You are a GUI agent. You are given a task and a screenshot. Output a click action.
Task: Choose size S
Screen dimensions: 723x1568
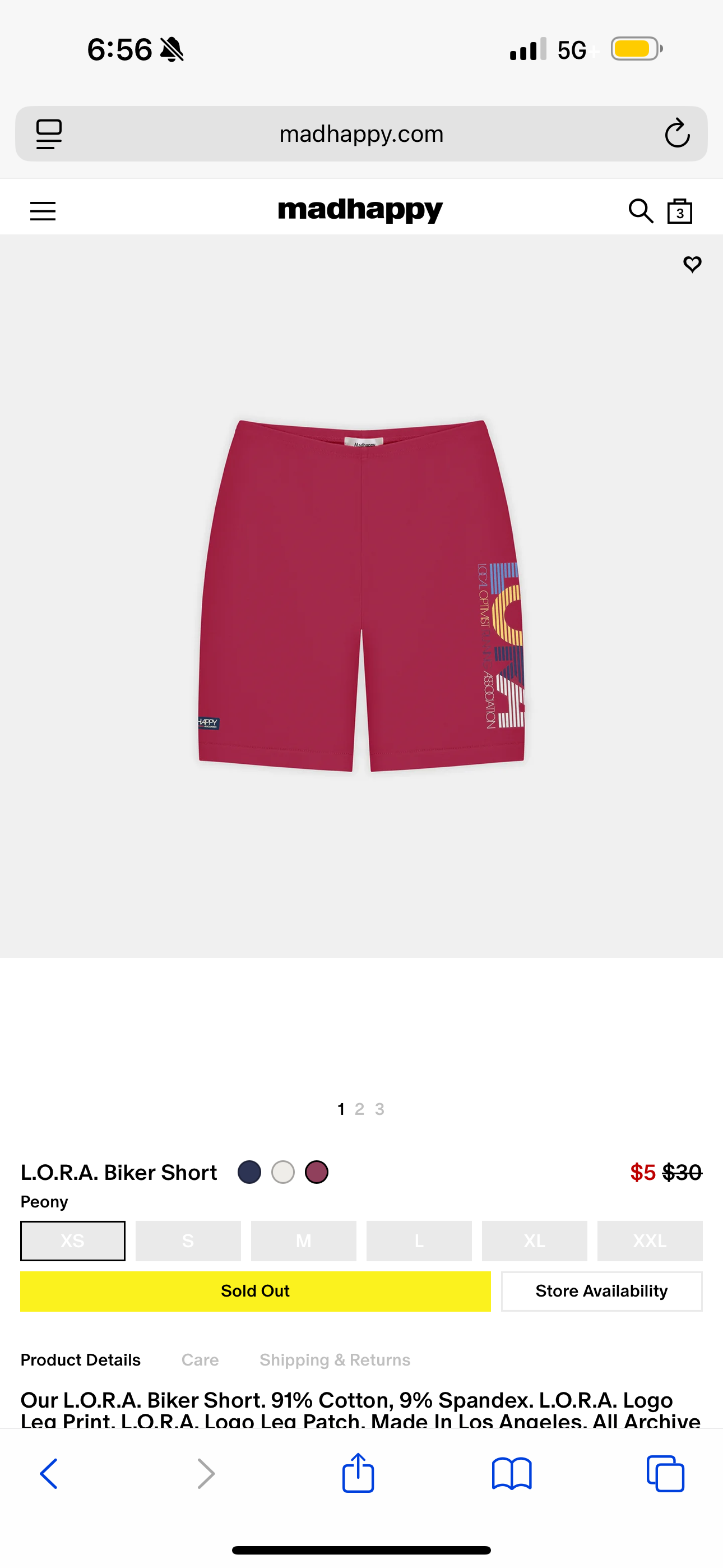coord(188,1240)
